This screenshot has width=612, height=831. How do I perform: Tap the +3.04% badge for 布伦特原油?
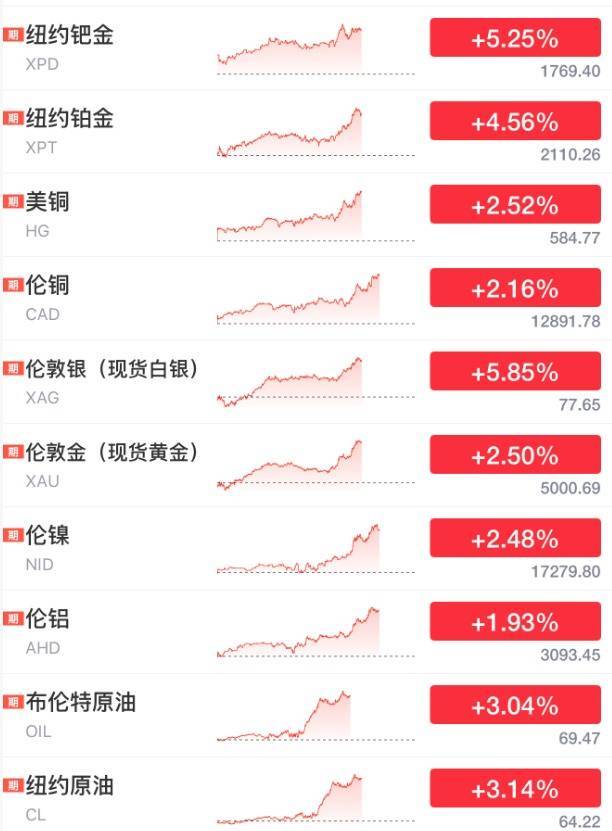point(514,707)
